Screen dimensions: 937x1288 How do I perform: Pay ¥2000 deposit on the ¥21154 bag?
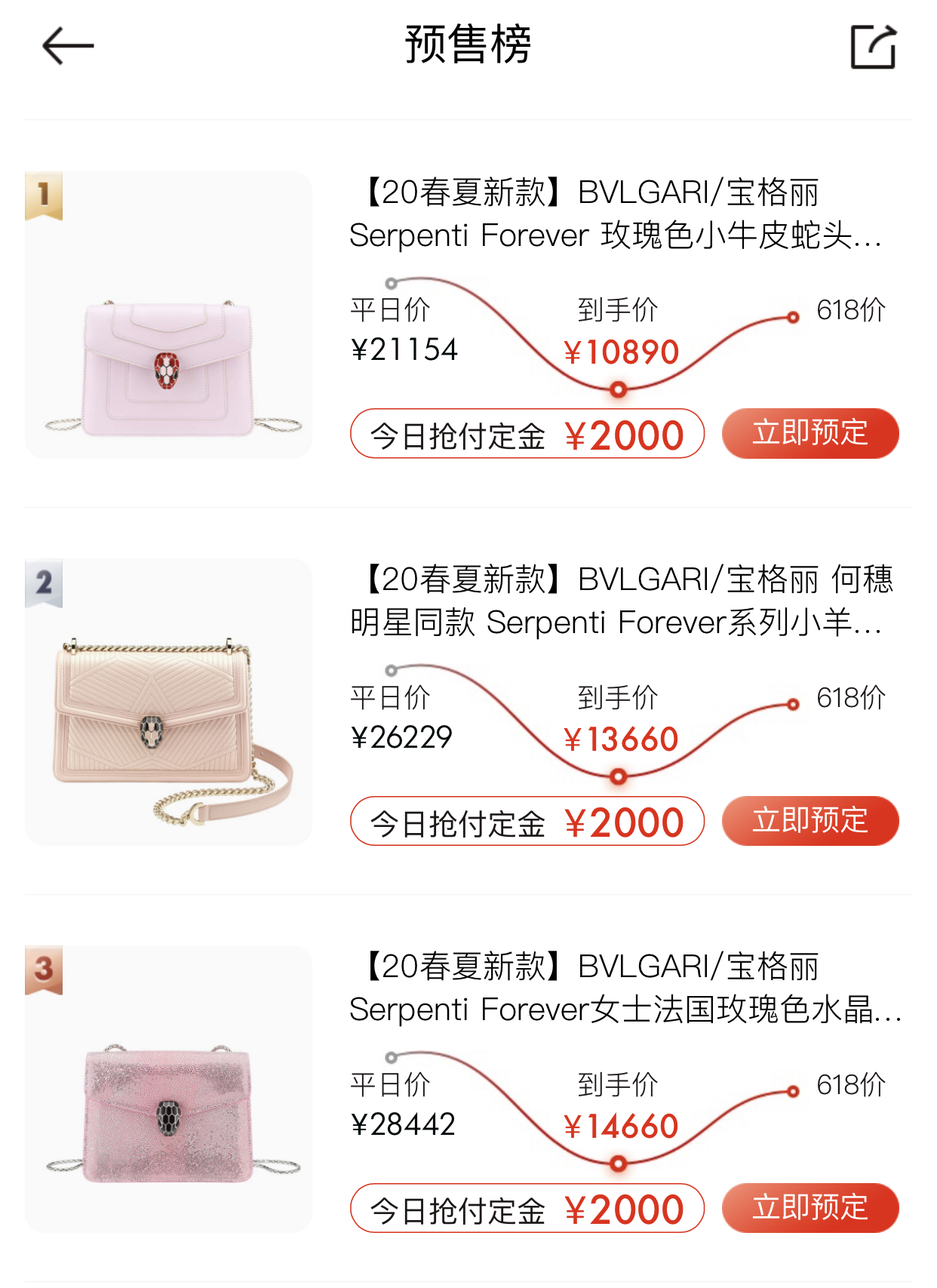coord(527,435)
